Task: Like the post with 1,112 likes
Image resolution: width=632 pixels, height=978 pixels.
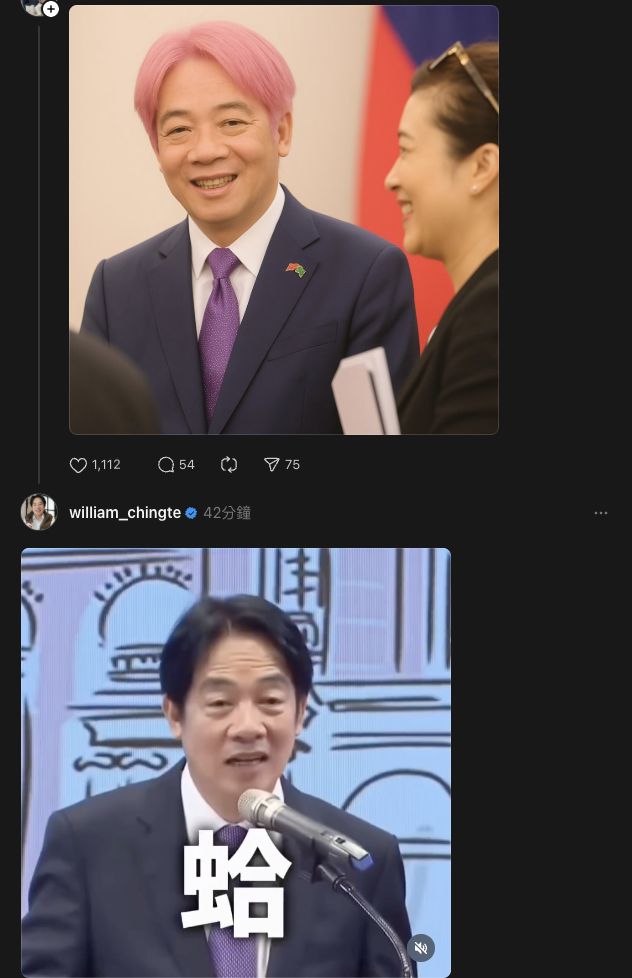Action: pyautogui.click(x=79, y=465)
